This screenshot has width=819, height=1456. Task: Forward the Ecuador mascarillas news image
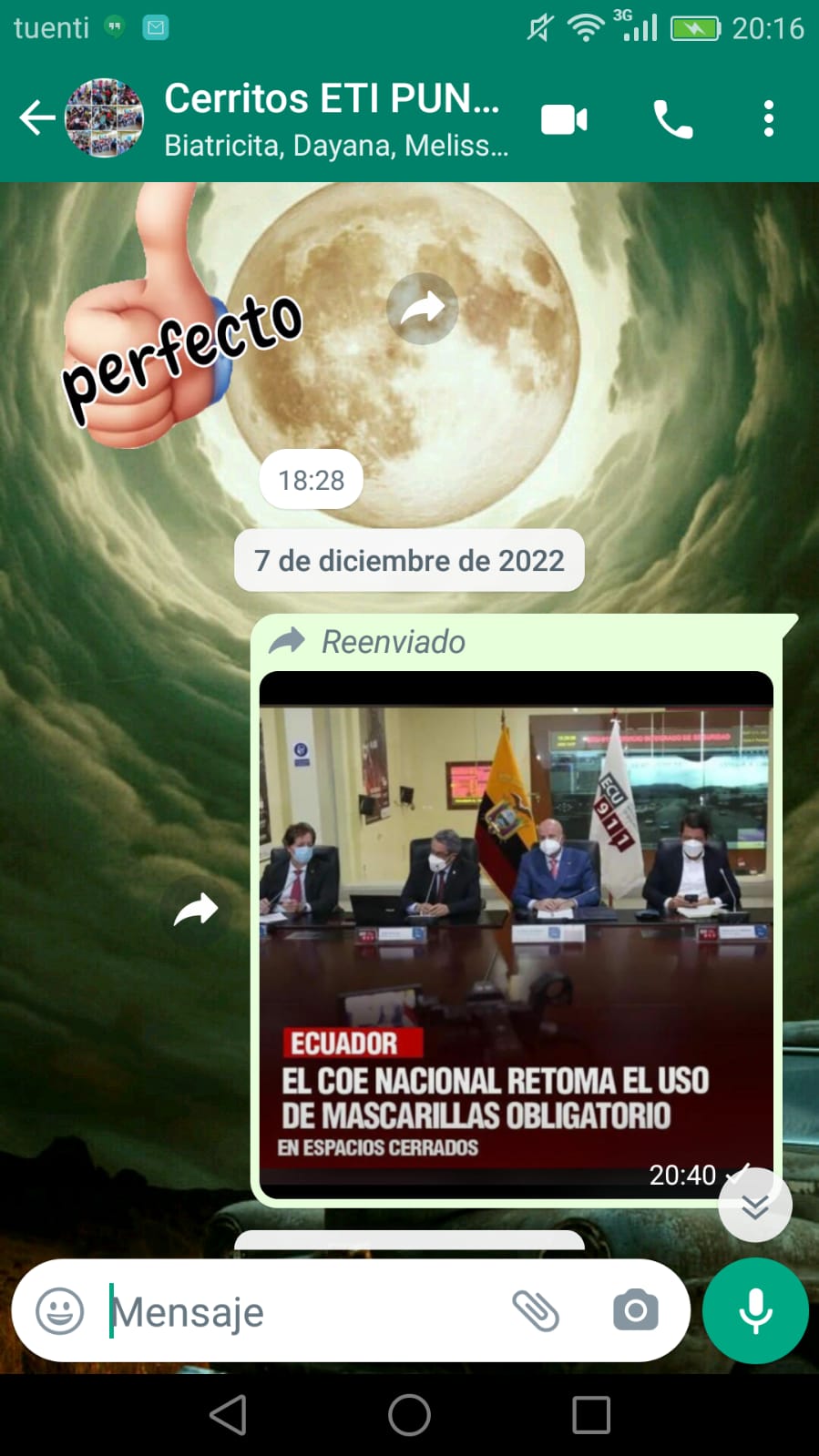click(x=196, y=910)
